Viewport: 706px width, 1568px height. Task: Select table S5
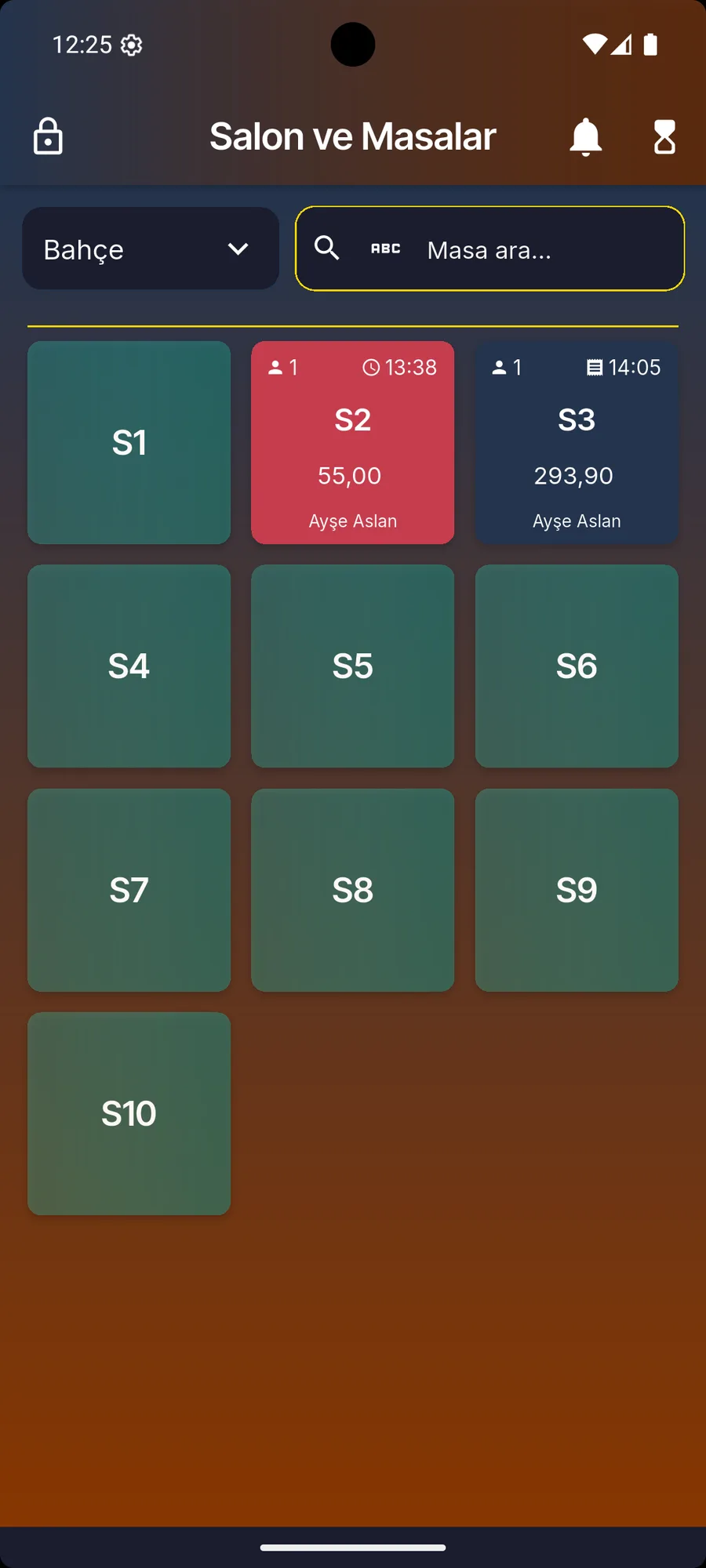click(352, 666)
